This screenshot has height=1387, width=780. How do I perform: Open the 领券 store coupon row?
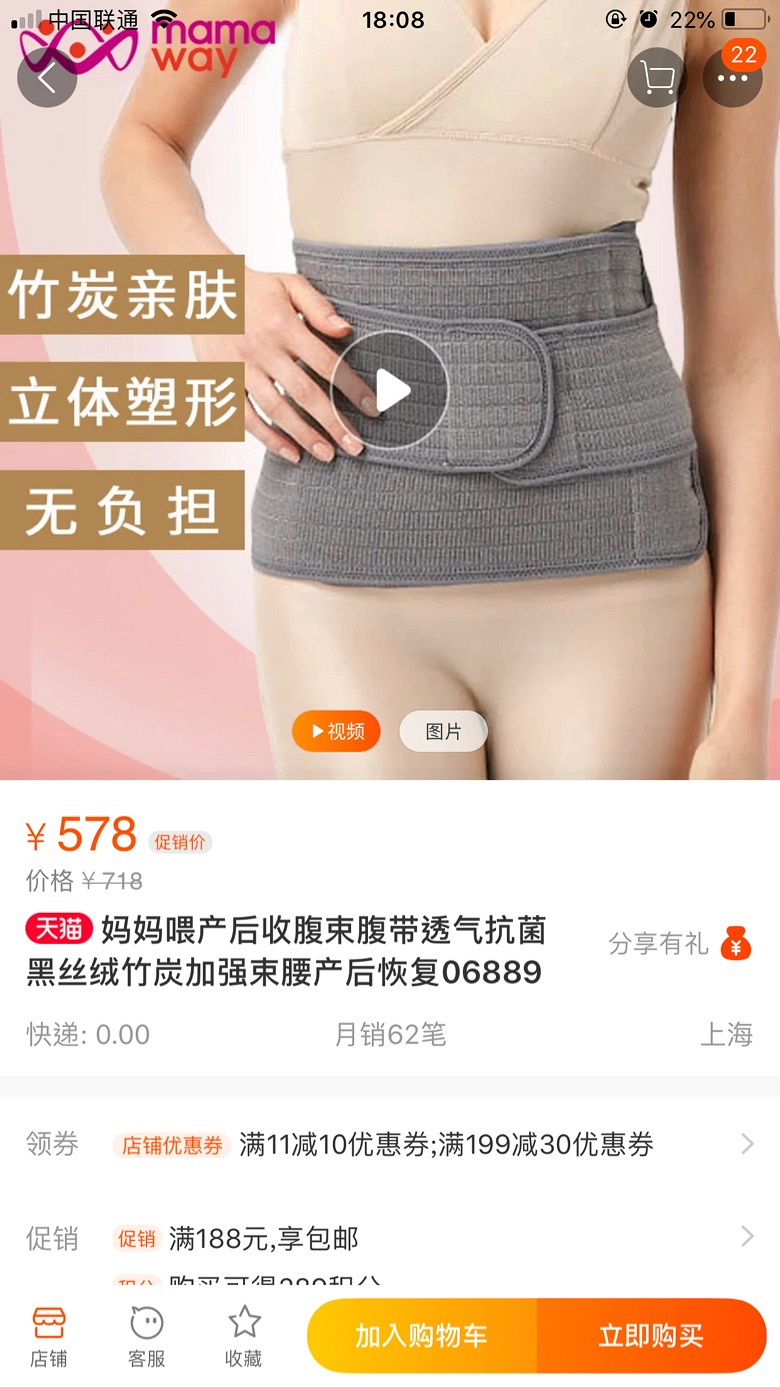coord(390,1145)
